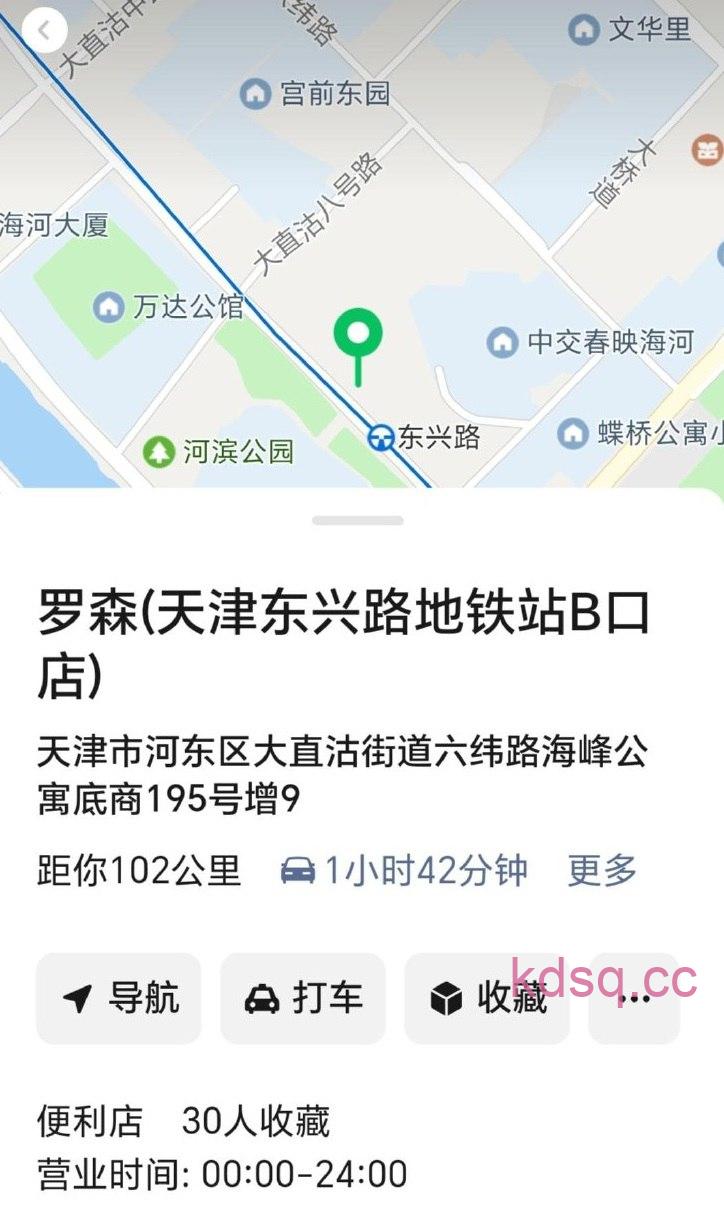724x1206 pixels.
Task: Open the 1小时42分钟 driving route
Action: [x=404, y=870]
